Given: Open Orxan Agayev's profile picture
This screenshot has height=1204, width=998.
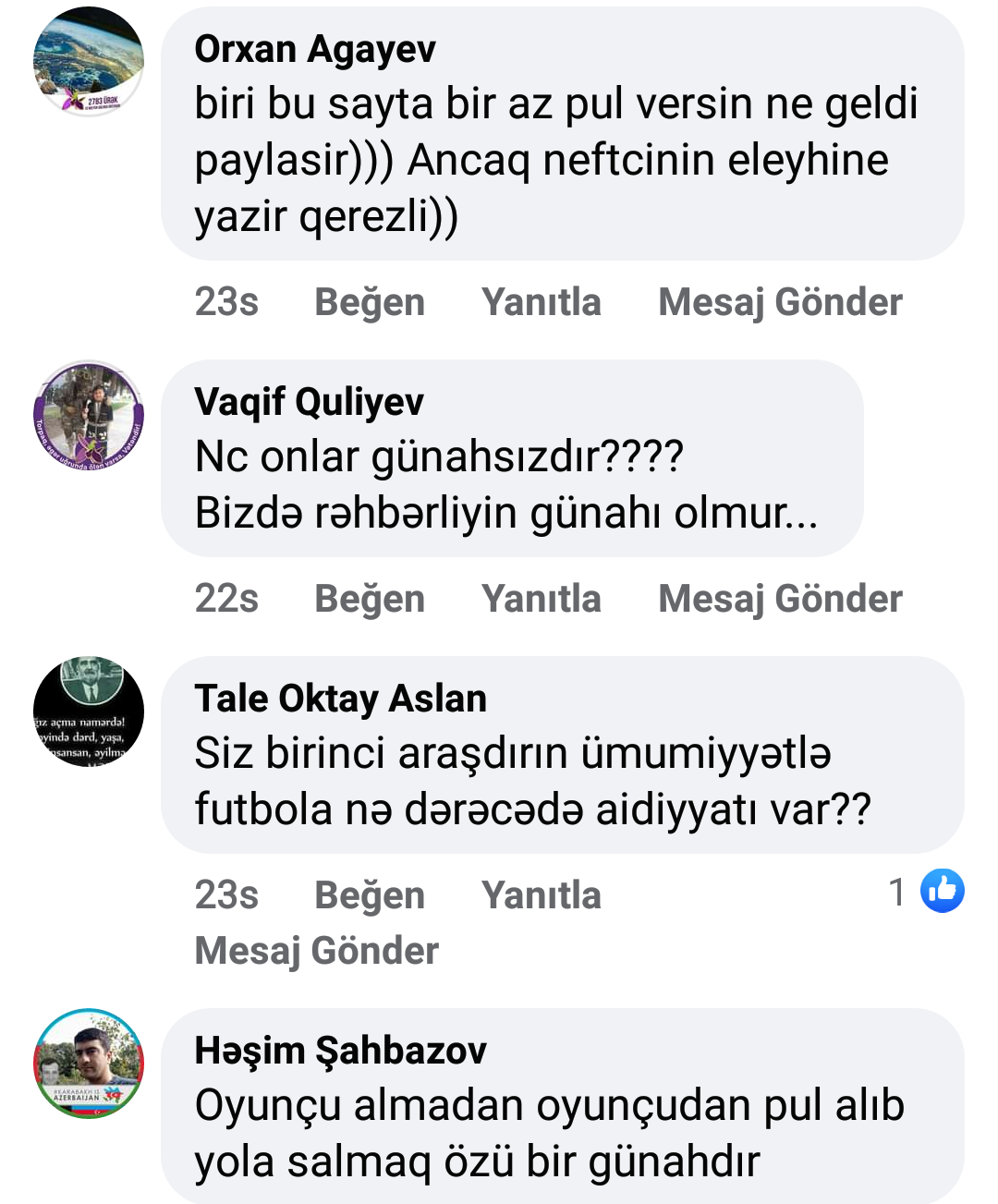Looking at the screenshot, I should pos(89,61).
